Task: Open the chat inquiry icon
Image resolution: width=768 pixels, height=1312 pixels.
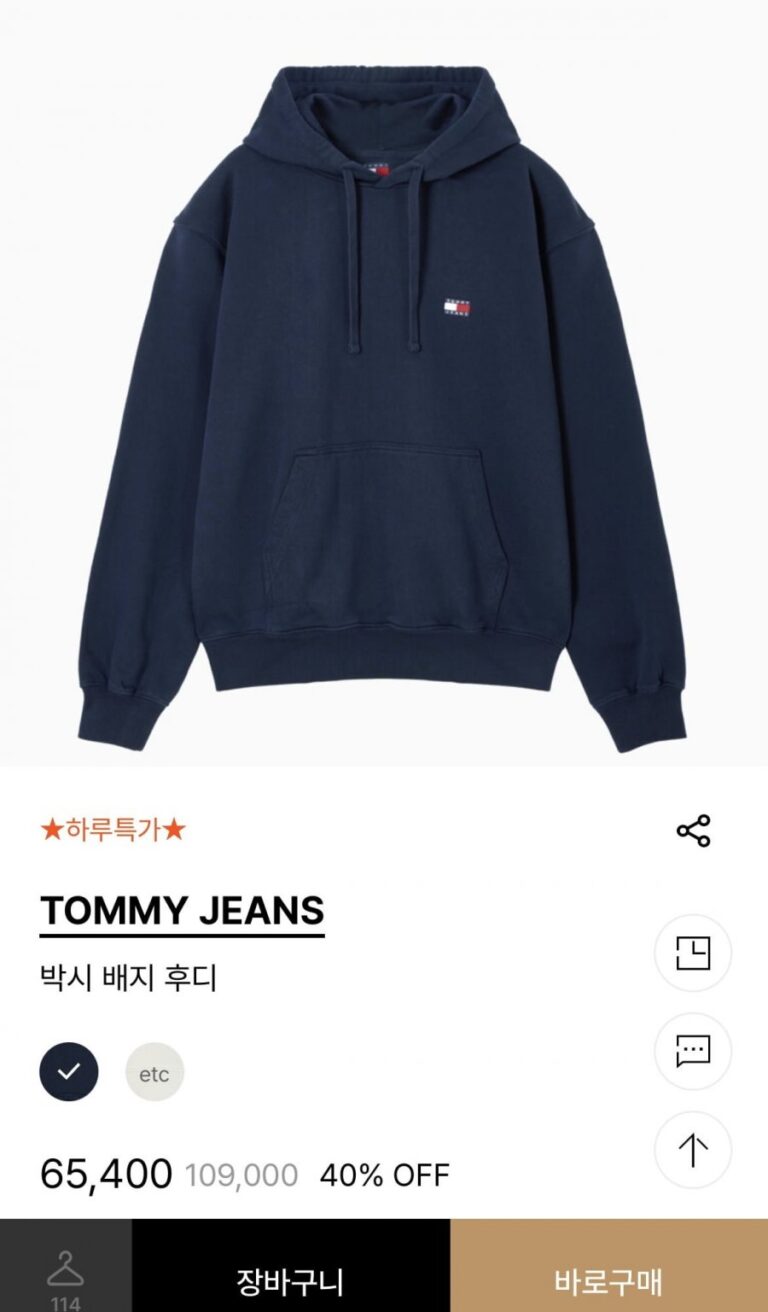Action: pos(693,1051)
